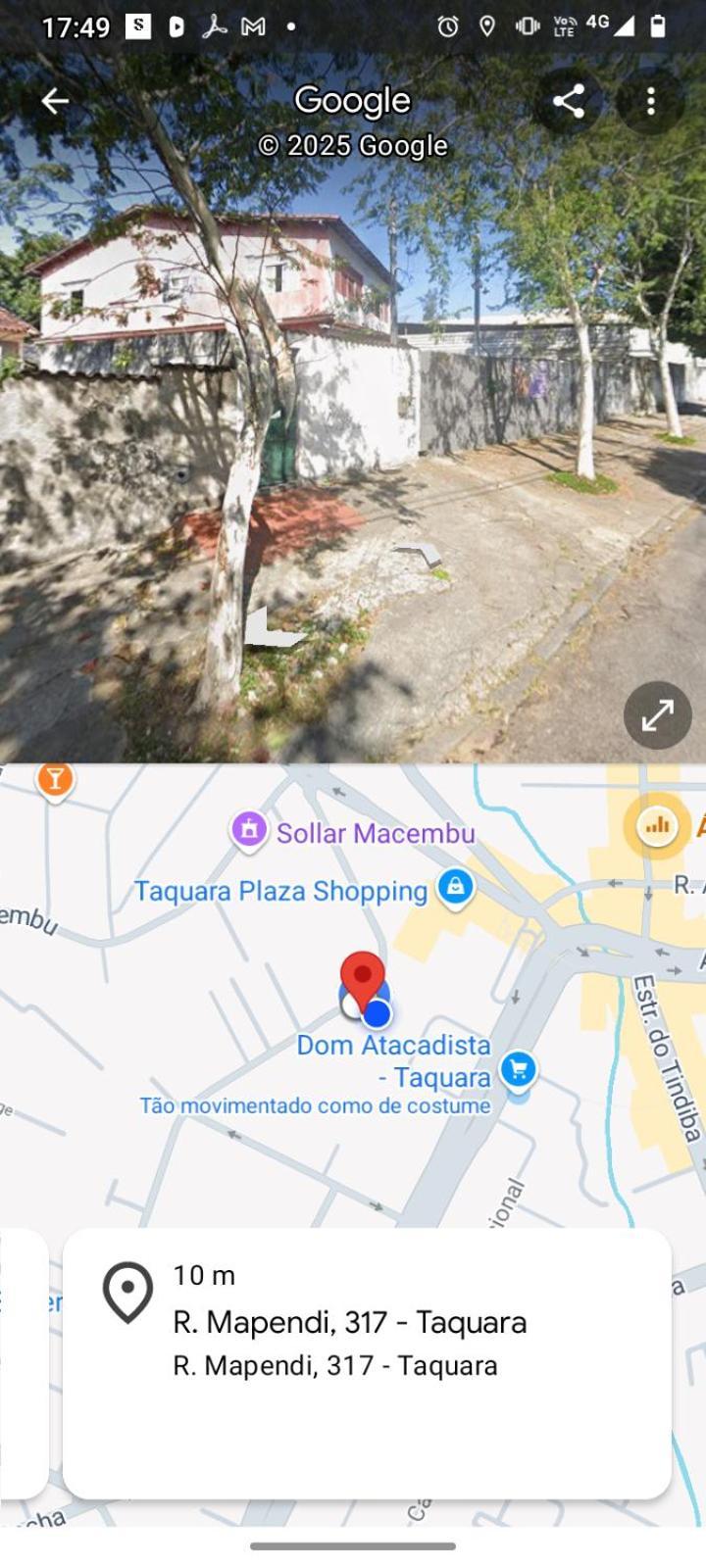Open Sollar Macembu place marker
Viewport: 706px width, 1568px height.
[249, 830]
